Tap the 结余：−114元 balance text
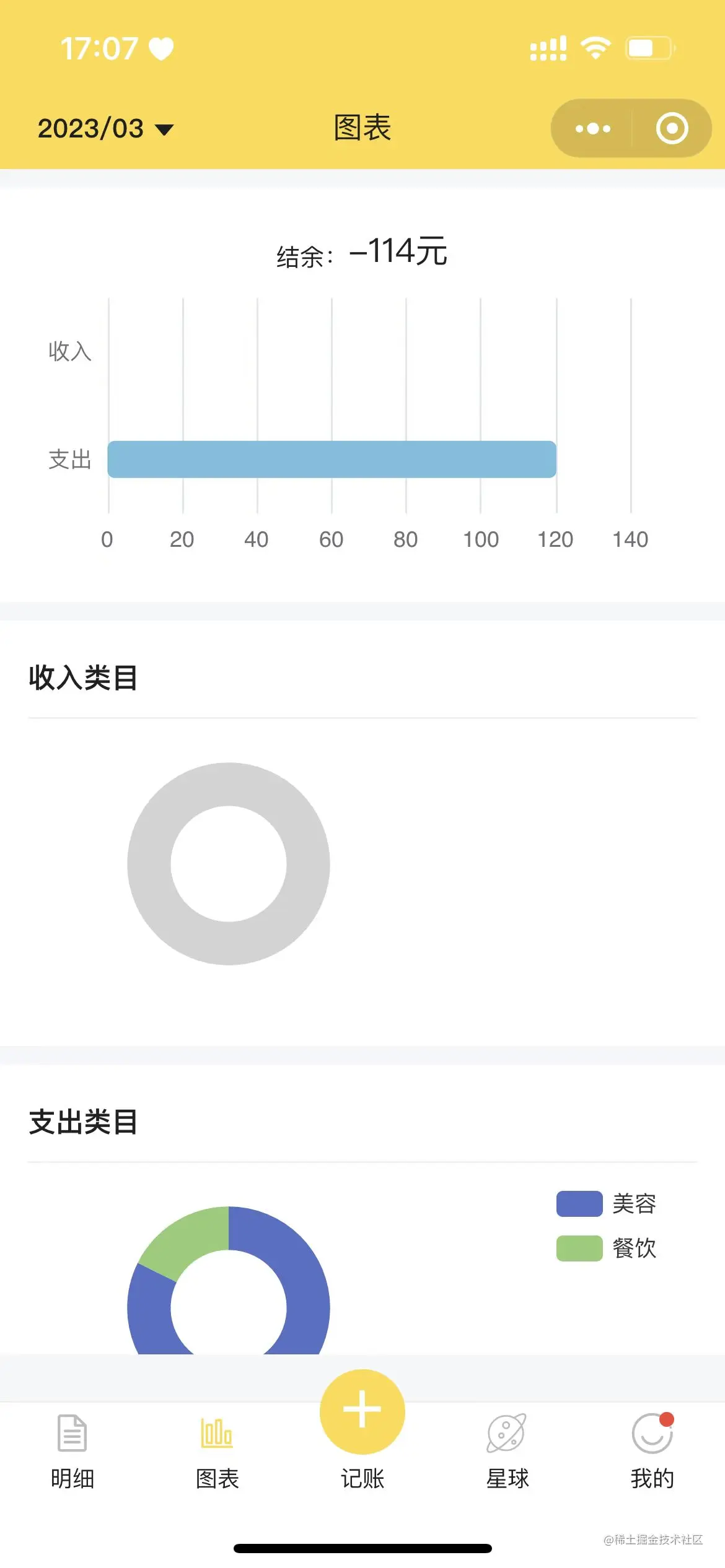The height and width of the screenshot is (1568, 725). (363, 250)
